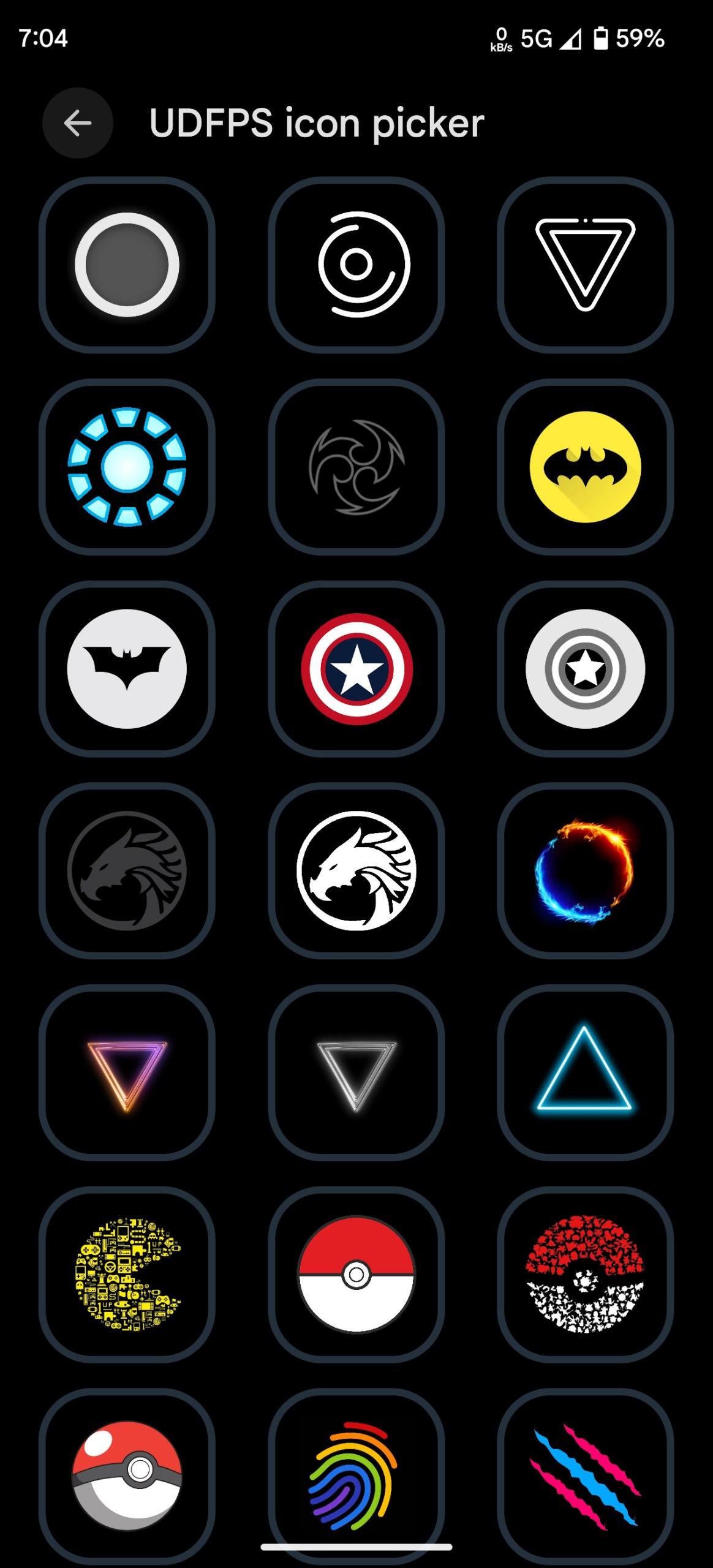Go back from UDFPS icon picker
This screenshot has height=1568, width=713.
(78, 123)
